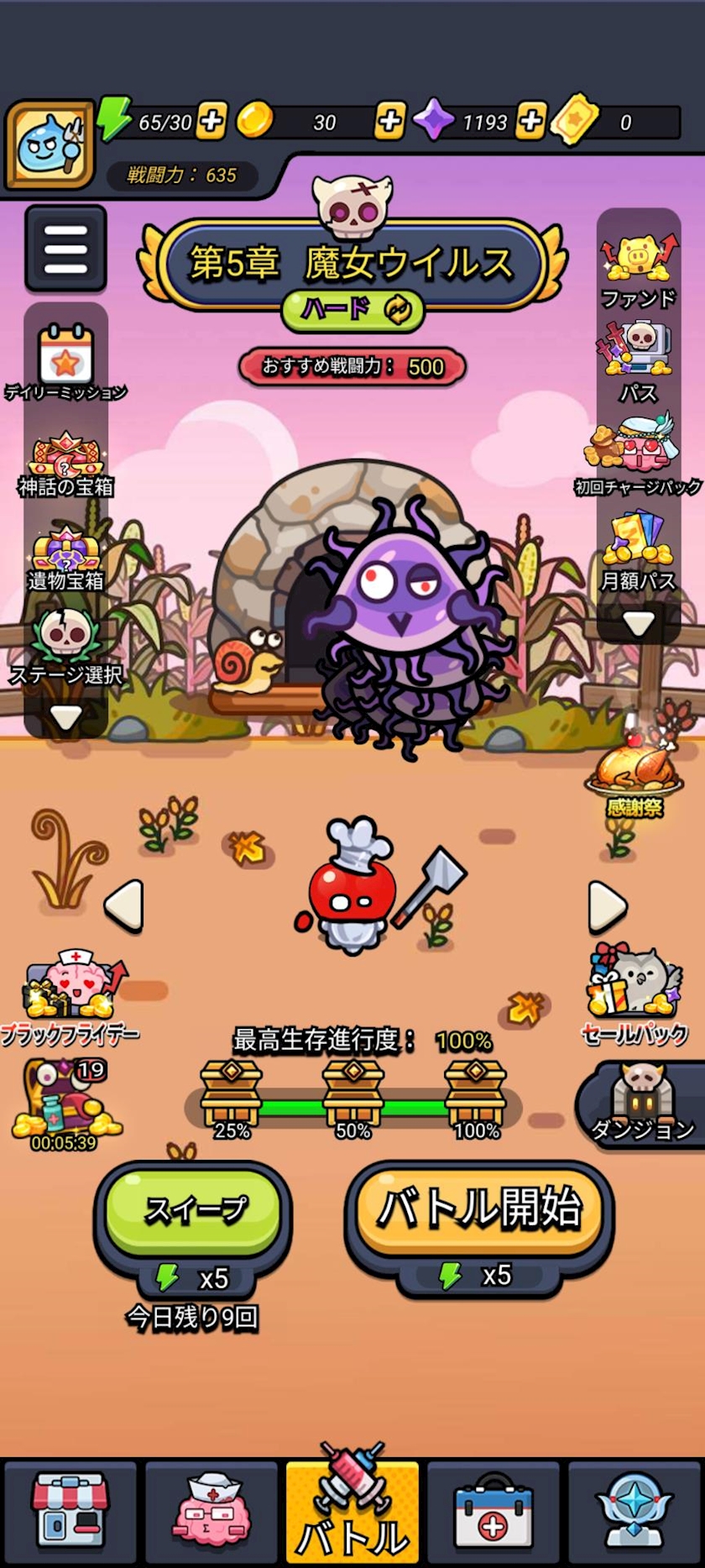Open ファンド offer
The height and width of the screenshot is (1568, 705).
638,270
